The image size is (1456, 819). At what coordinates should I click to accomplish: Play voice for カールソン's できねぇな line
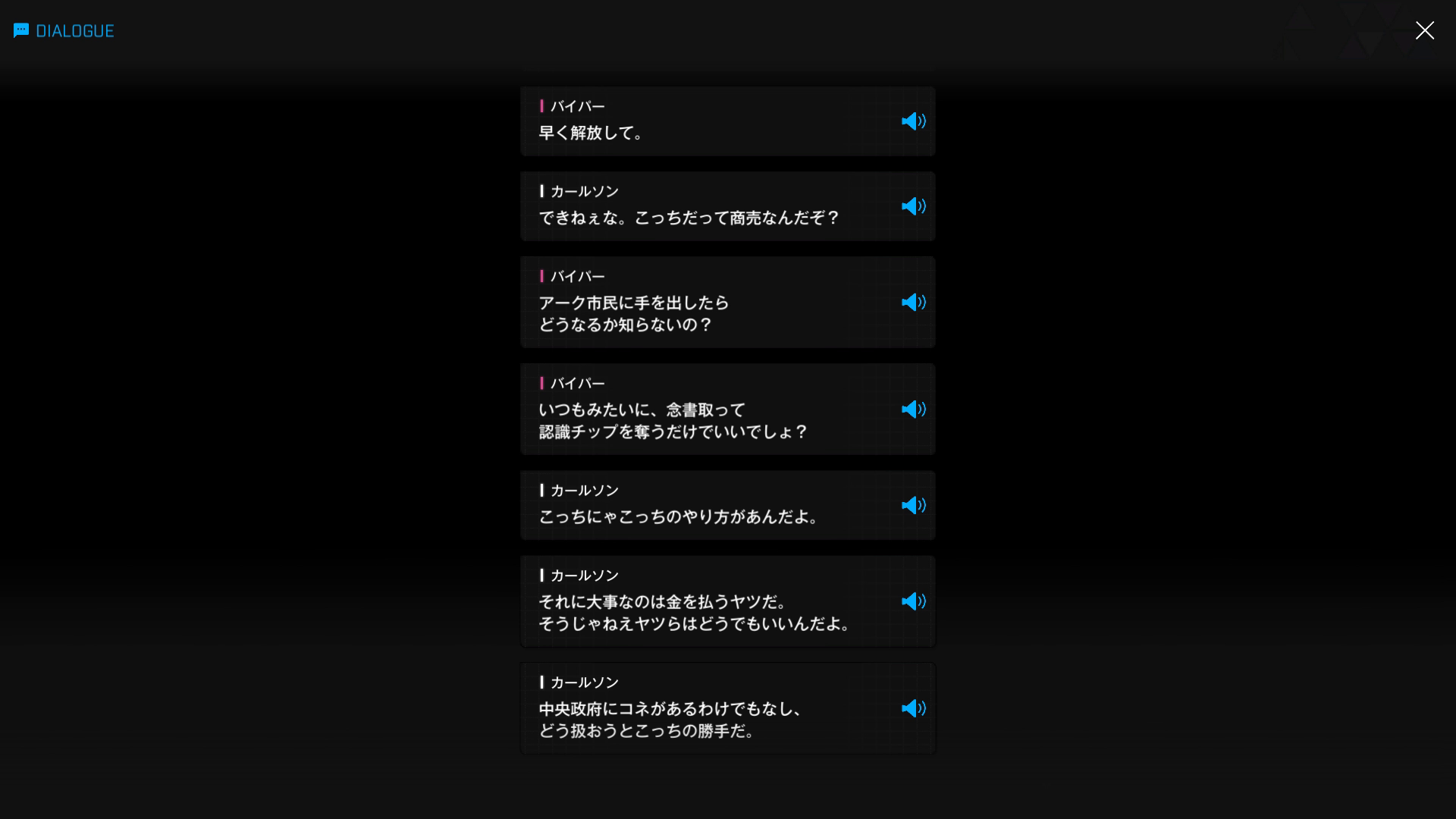(x=913, y=206)
